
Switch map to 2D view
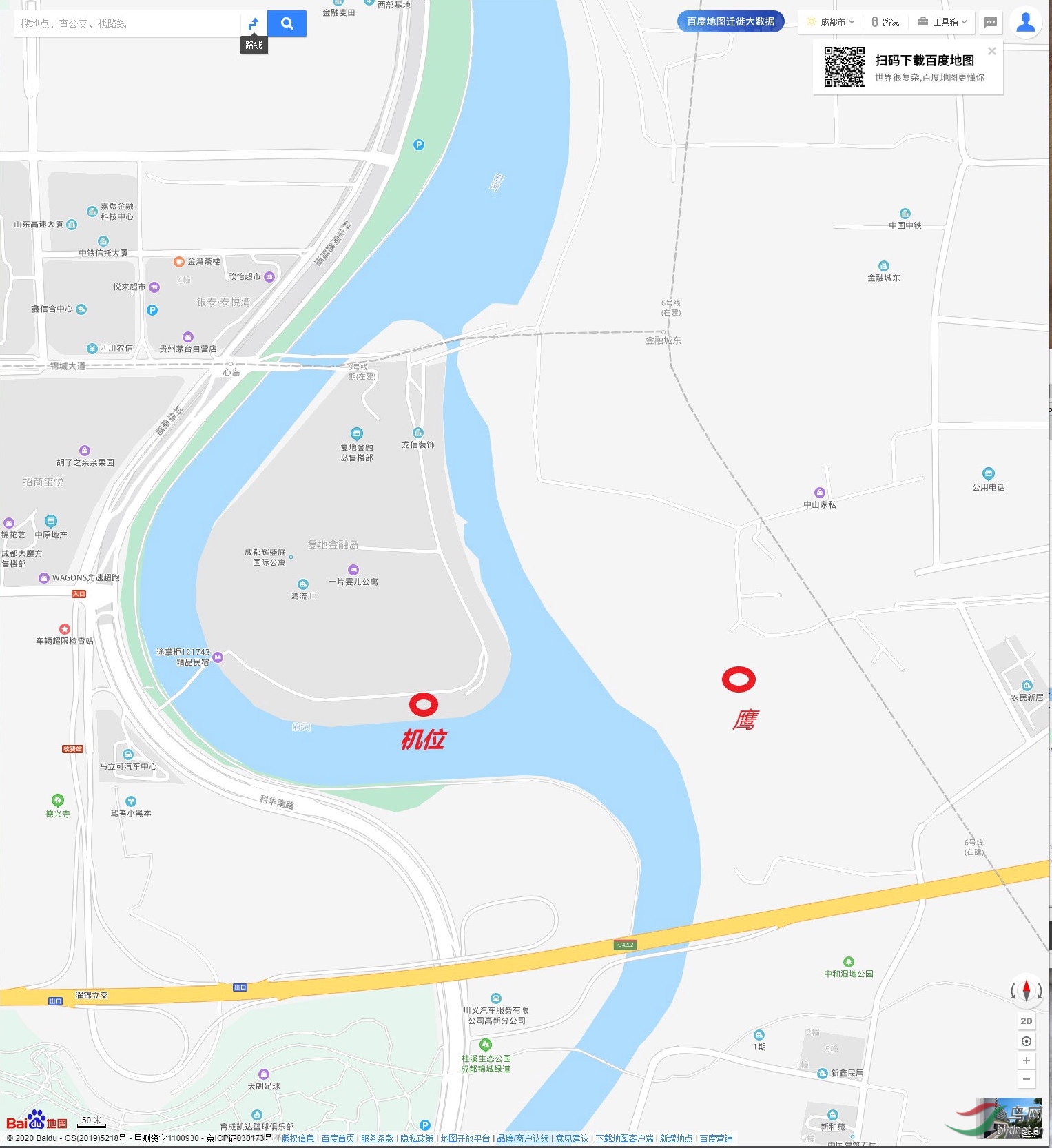point(1026,1021)
